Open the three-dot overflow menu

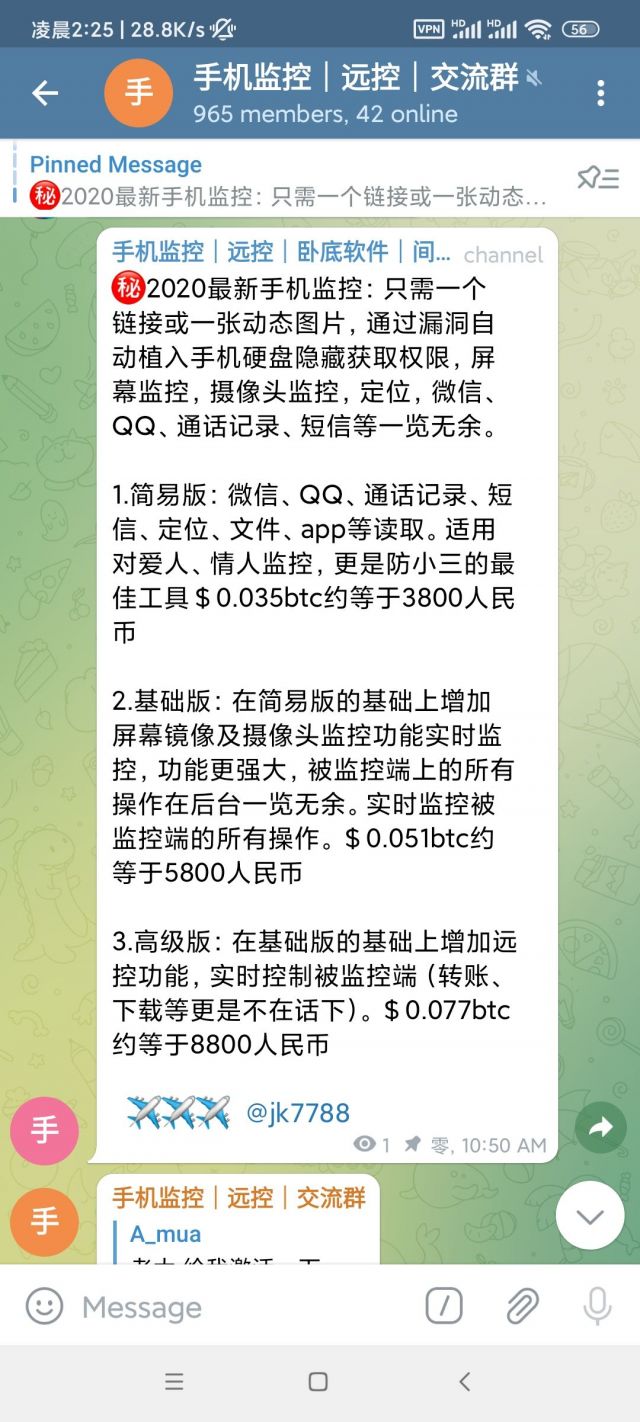click(x=601, y=94)
